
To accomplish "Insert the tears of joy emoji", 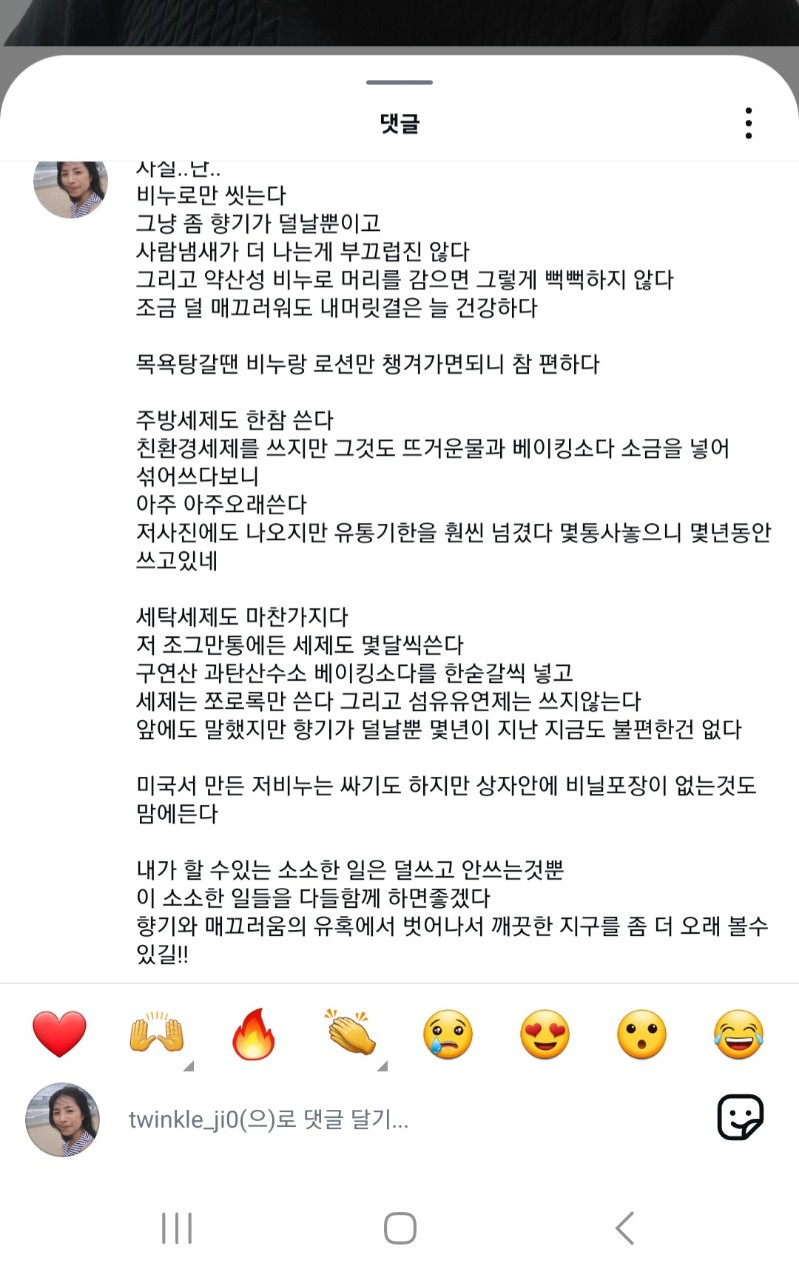I will pos(739,1034).
